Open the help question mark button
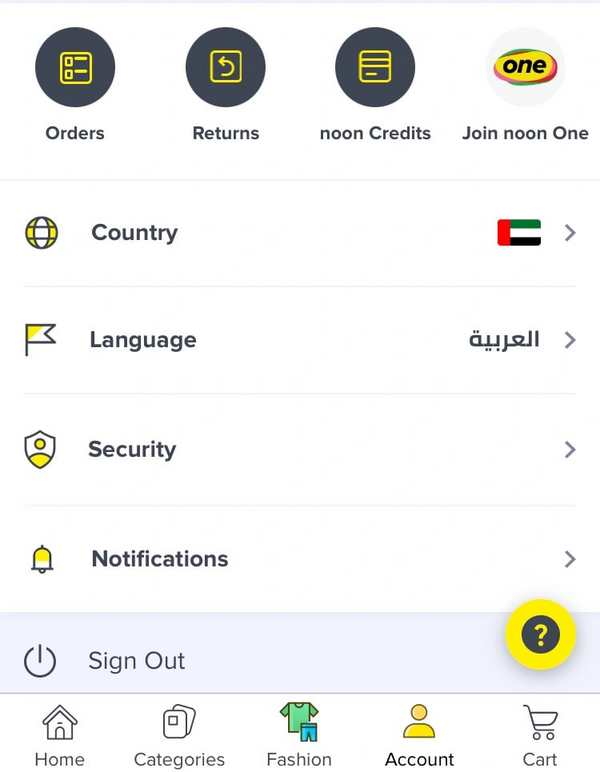Image resolution: width=600 pixels, height=772 pixels. click(x=540, y=634)
